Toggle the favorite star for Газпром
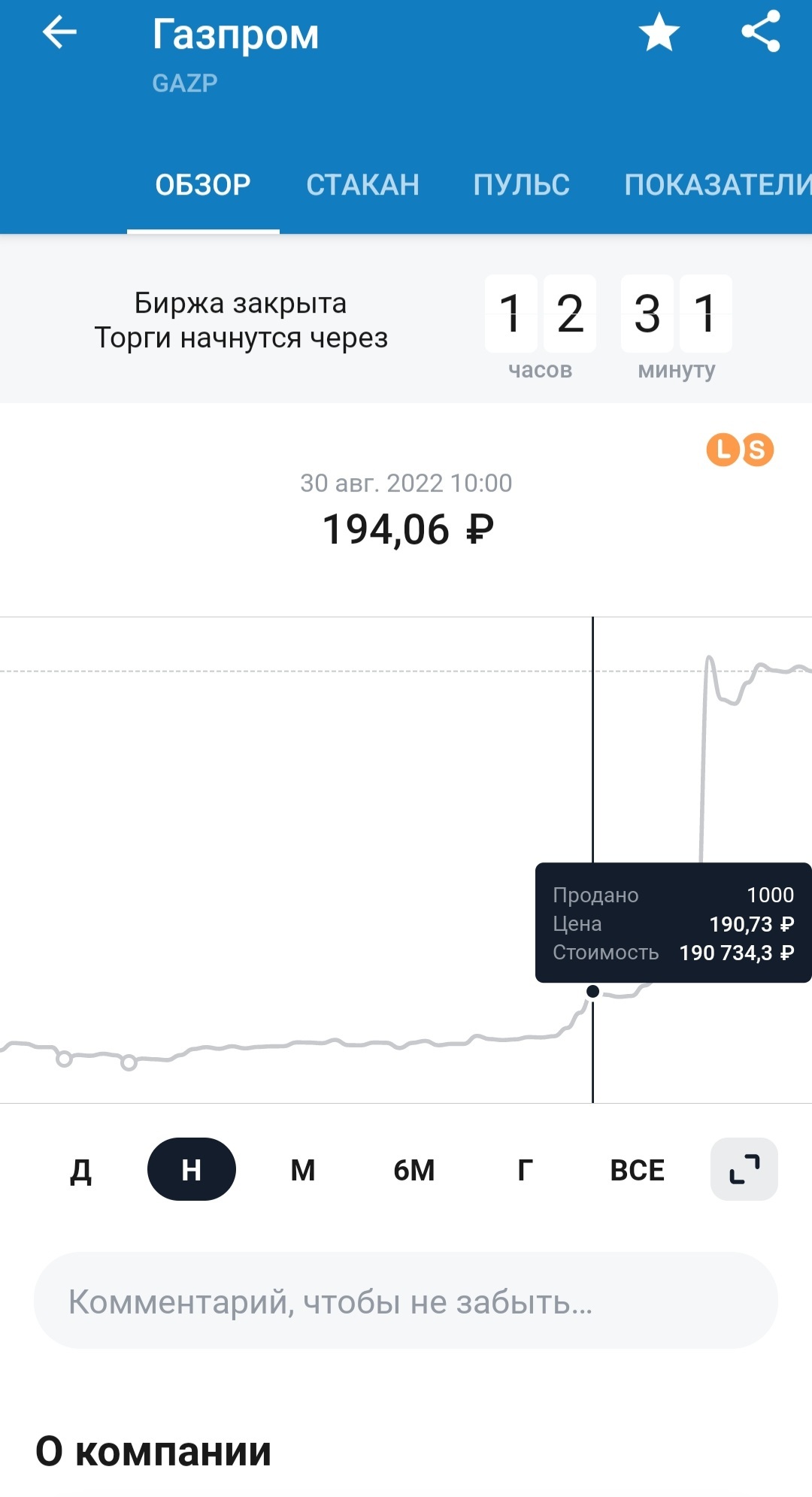812x1497 pixels. coord(659,33)
